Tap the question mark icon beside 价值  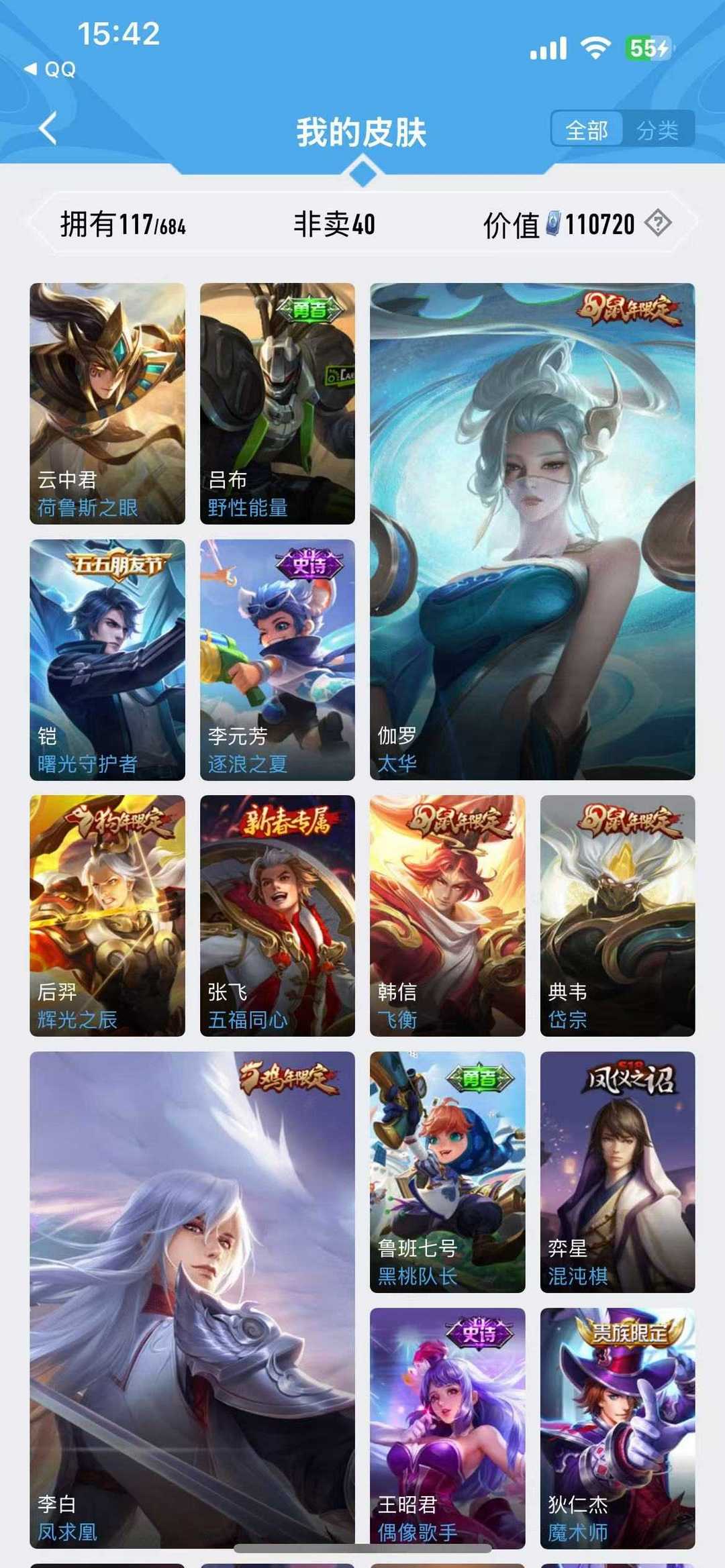[657, 223]
